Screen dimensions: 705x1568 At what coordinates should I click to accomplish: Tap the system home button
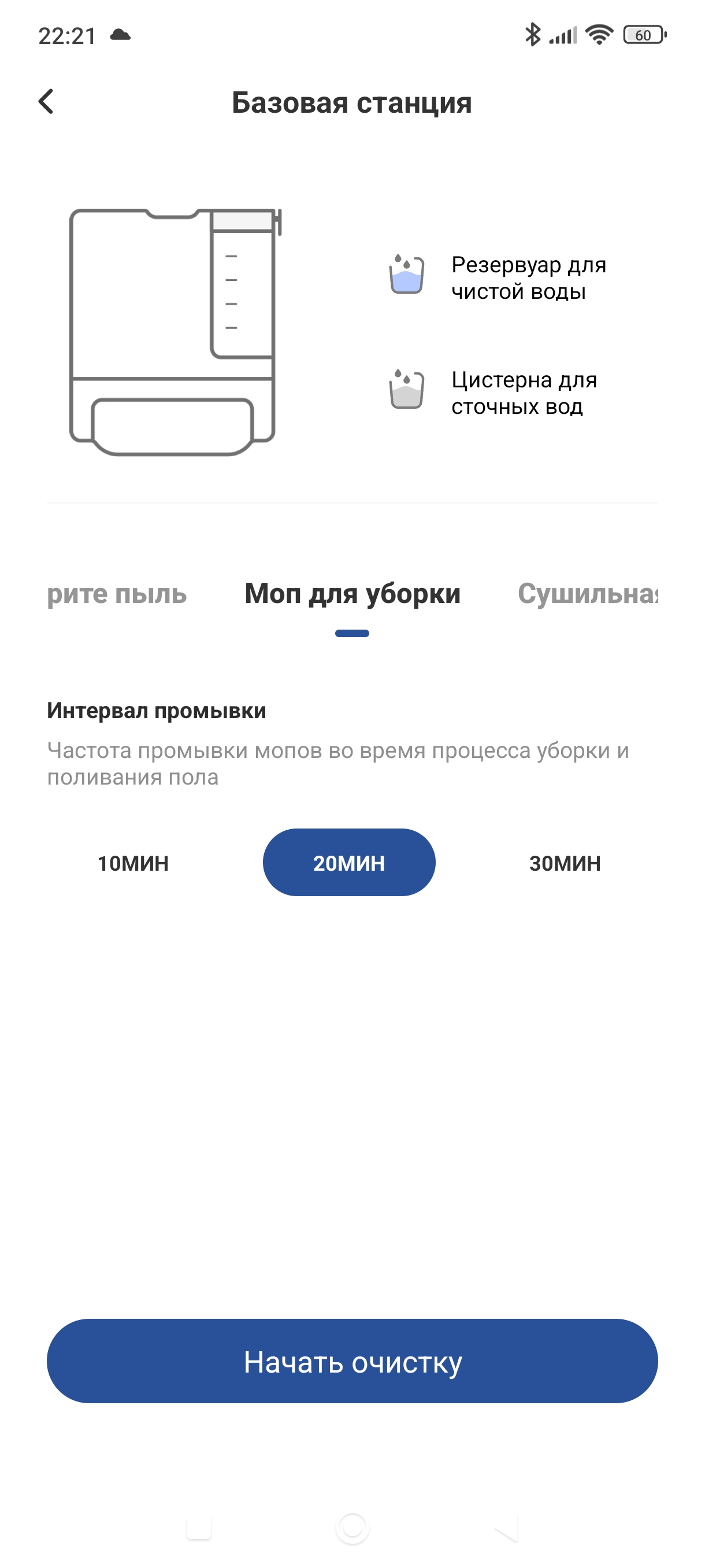click(x=352, y=1527)
